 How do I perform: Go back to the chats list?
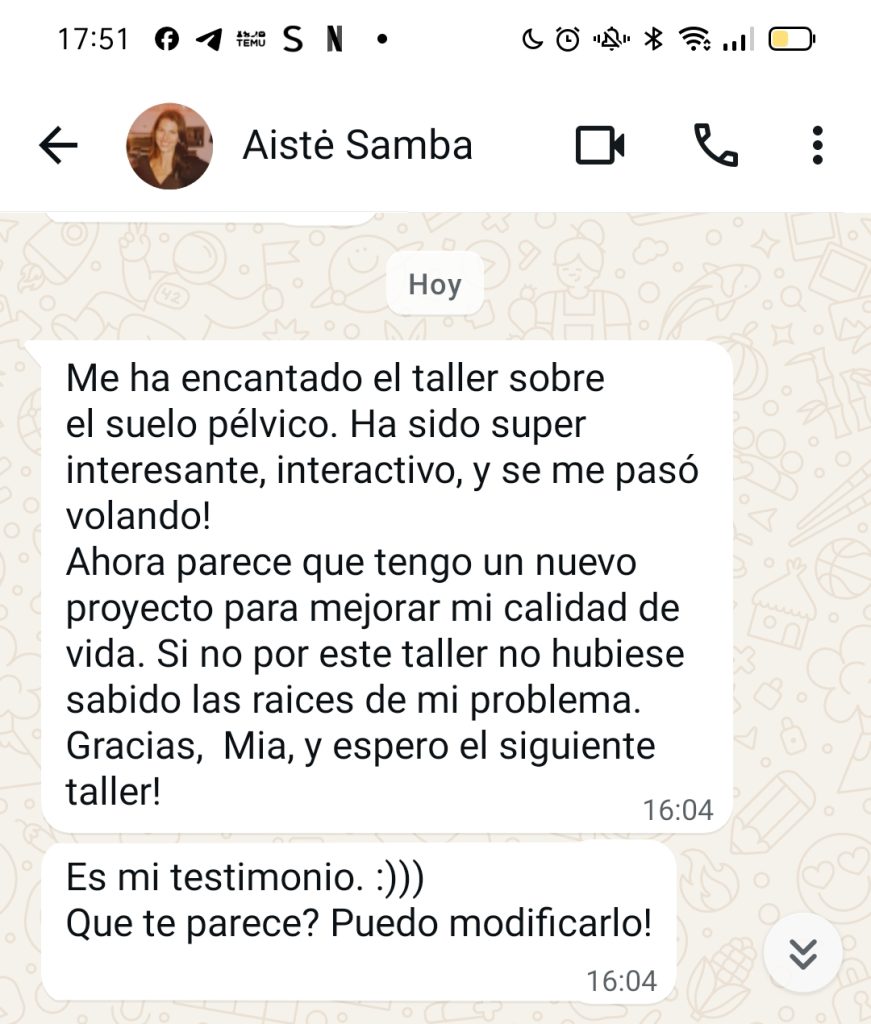click(x=58, y=146)
